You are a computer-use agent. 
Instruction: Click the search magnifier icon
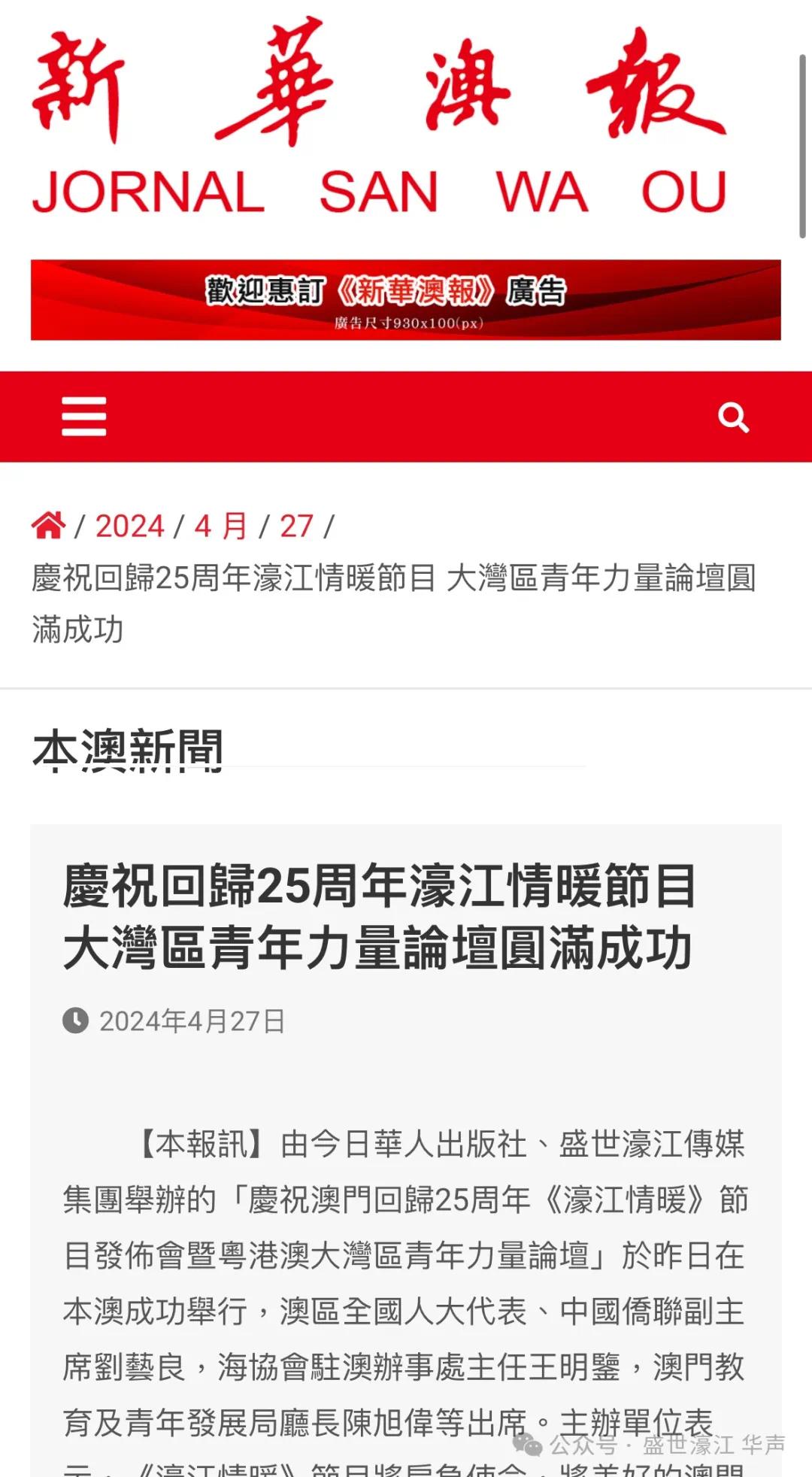(x=733, y=417)
